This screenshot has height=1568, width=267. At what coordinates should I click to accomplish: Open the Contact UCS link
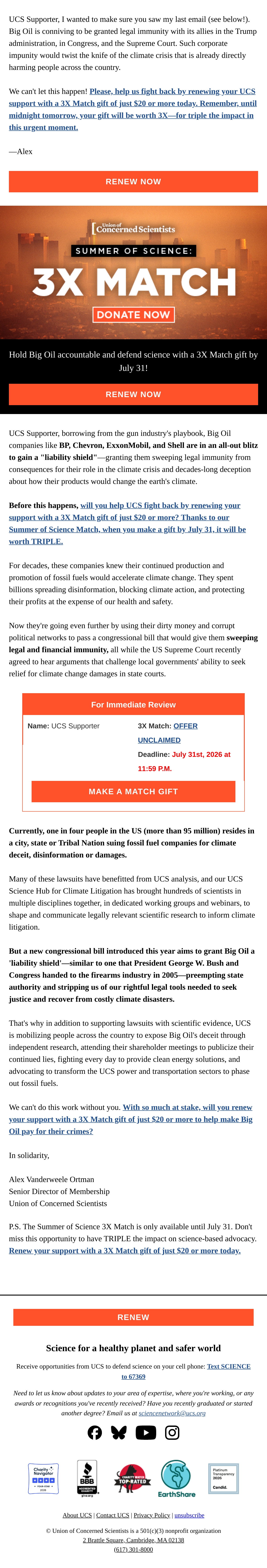[x=113, y=1515]
